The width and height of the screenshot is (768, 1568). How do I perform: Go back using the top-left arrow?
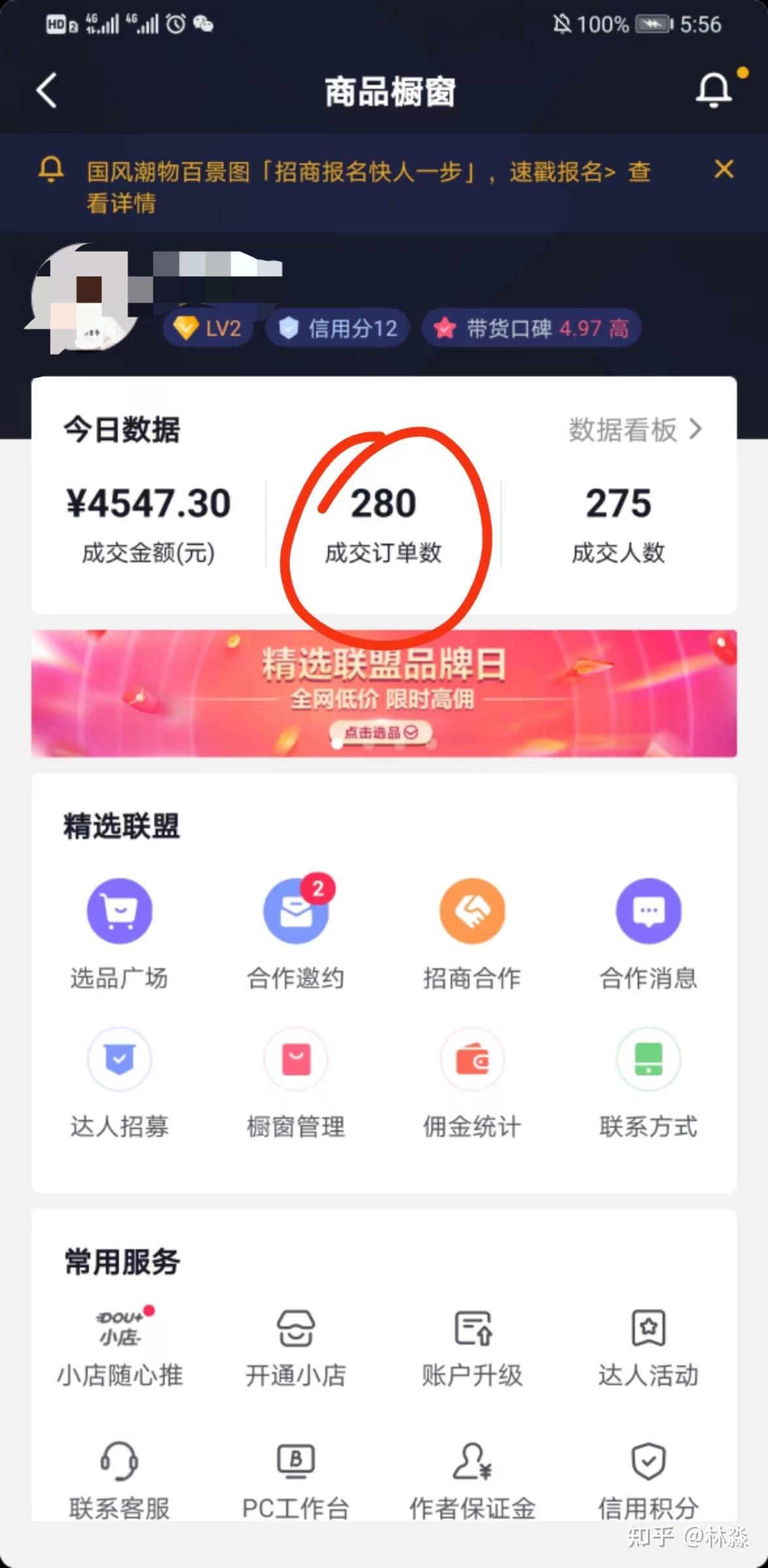(46, 90)
